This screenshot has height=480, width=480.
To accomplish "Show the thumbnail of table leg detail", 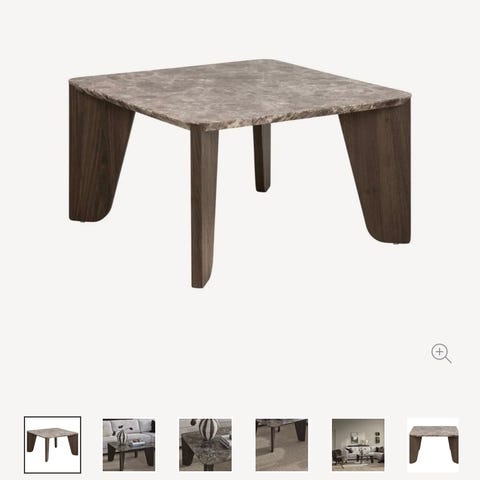I will click(x=282, y=445).
